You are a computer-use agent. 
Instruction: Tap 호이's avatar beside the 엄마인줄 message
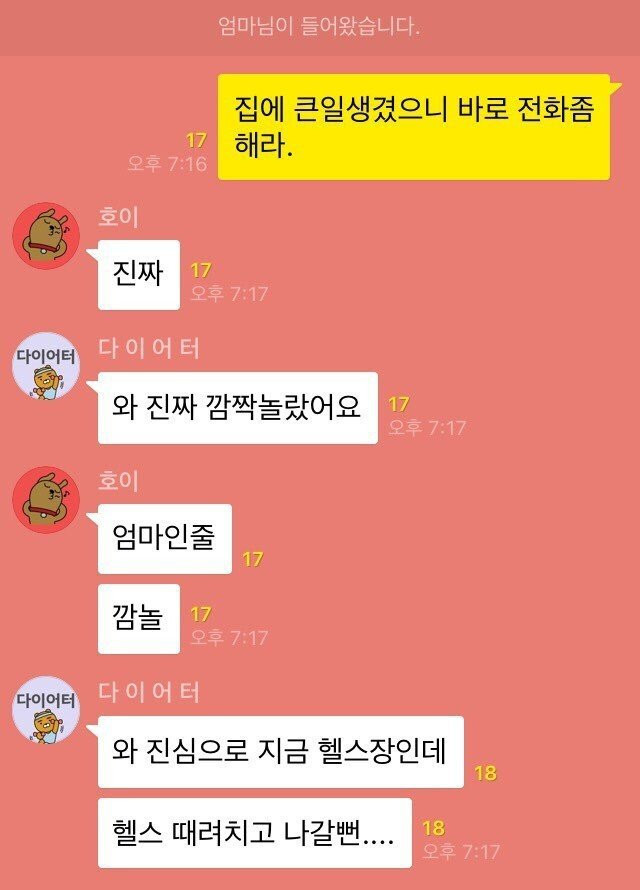[45, 499]
